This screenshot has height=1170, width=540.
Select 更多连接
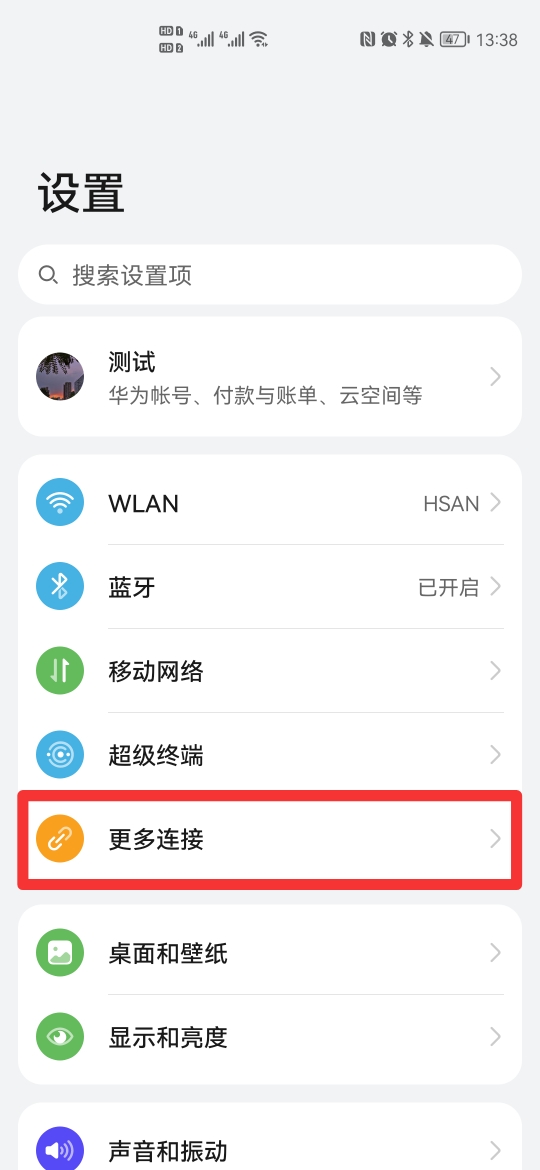click(x=269, y=839)
